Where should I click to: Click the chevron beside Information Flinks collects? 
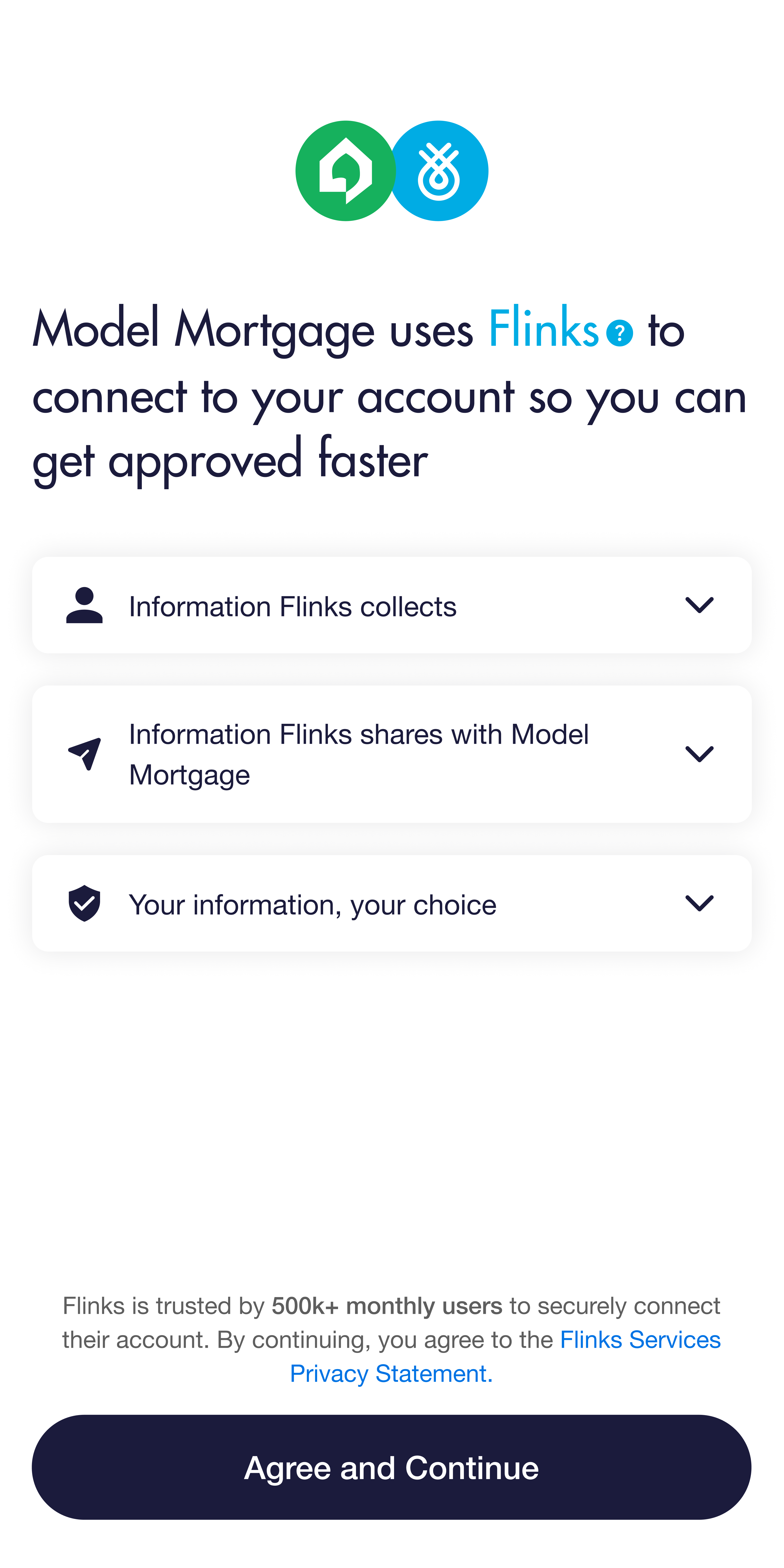coord(699,605)
